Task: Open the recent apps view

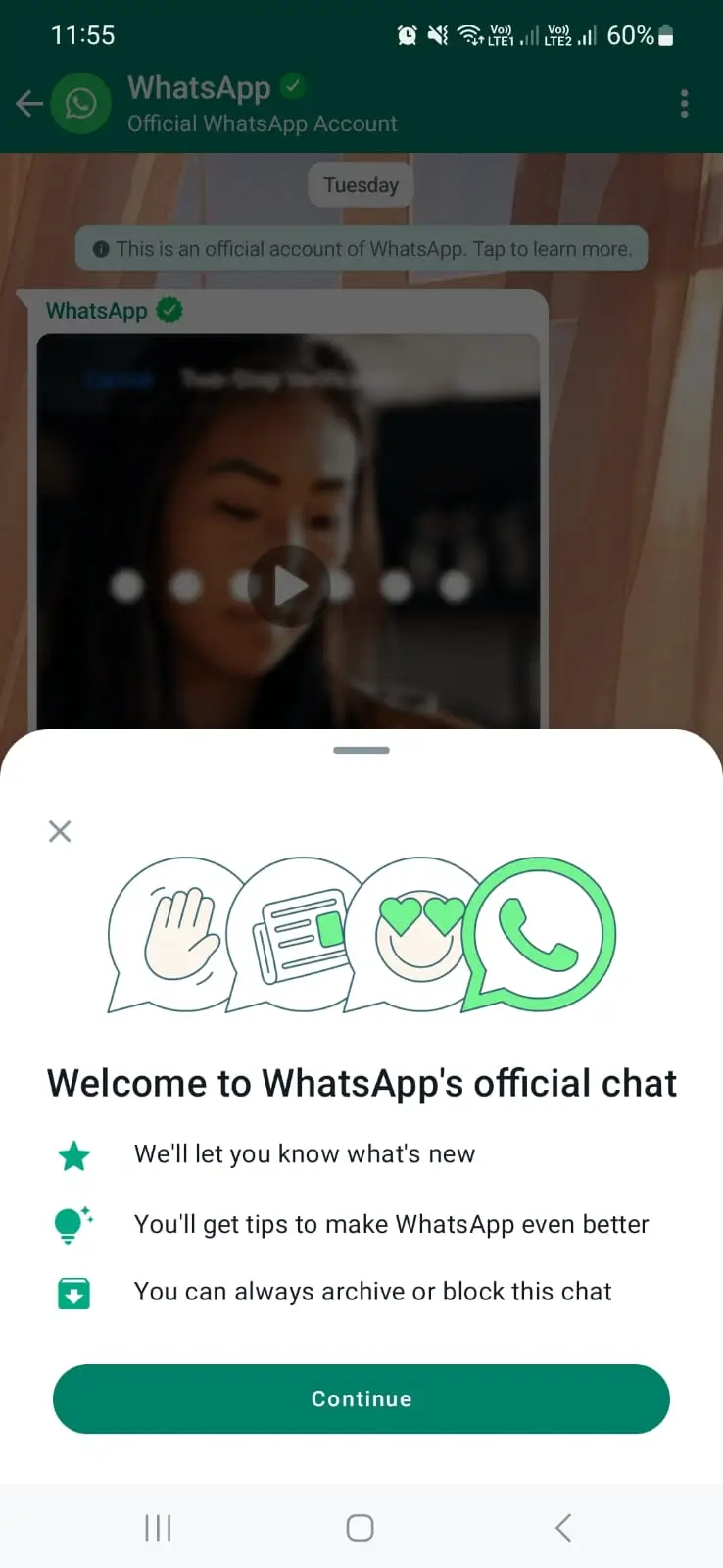Action: (158, 1527)
